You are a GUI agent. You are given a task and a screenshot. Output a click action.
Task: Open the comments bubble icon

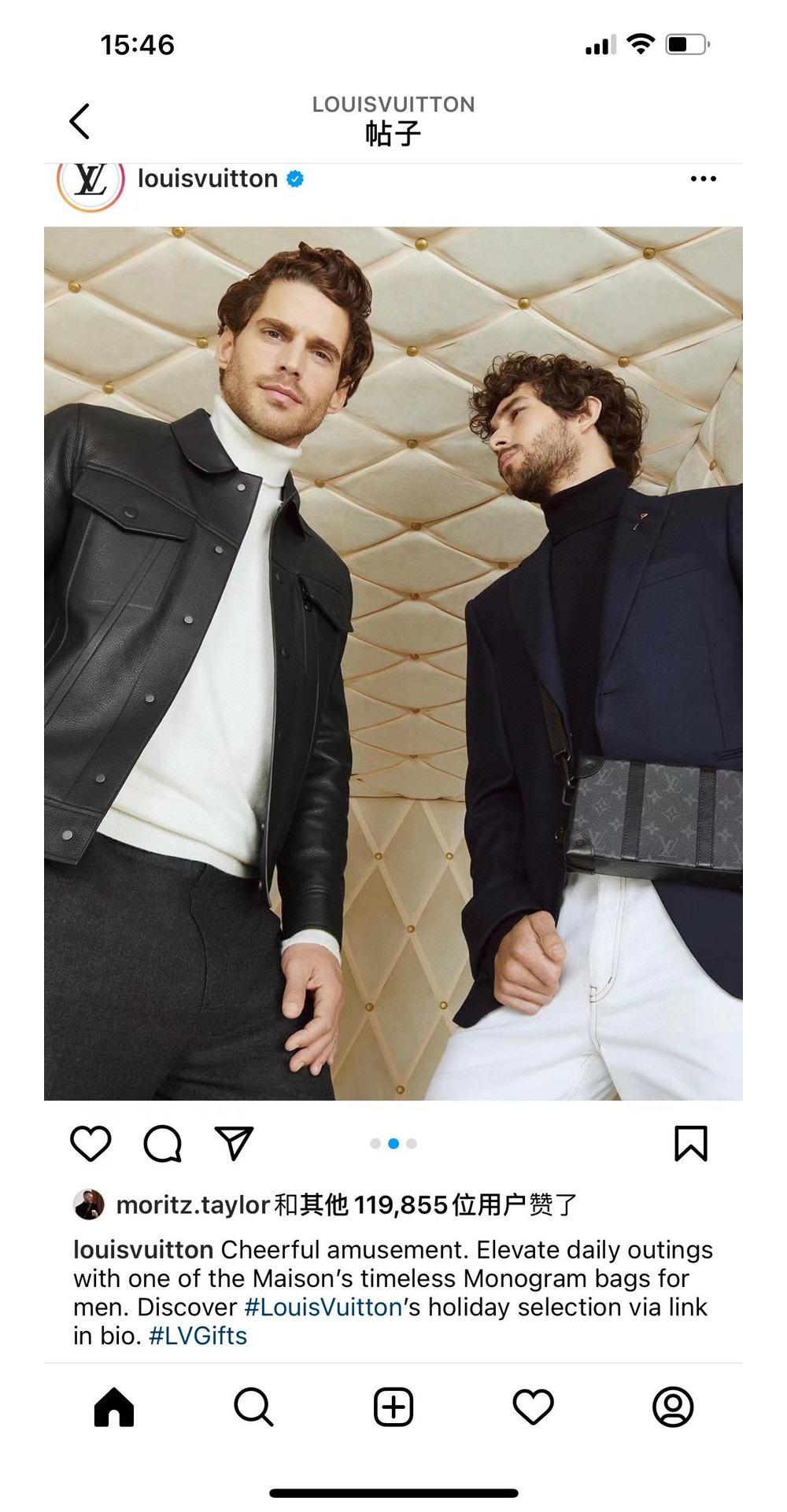162,1143
